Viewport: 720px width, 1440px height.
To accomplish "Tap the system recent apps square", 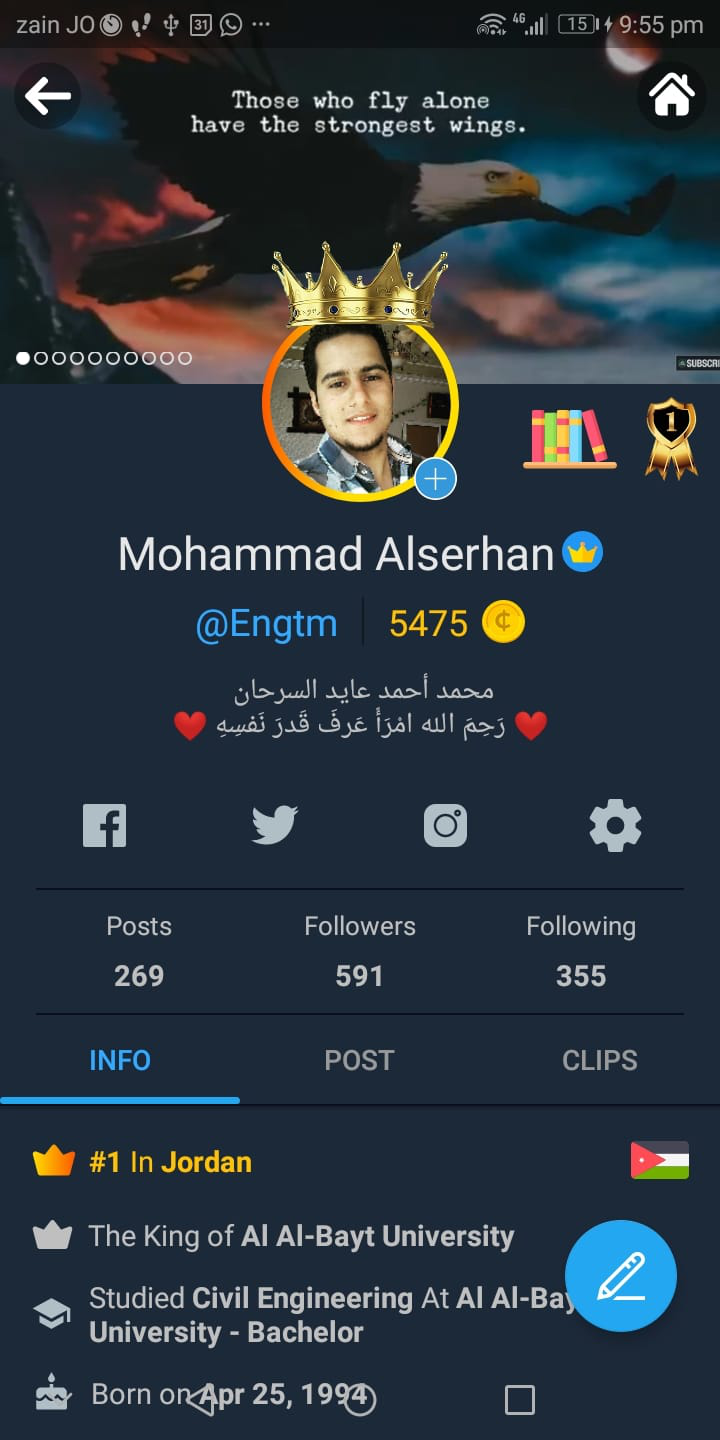I will click(x=520, y=1399).
